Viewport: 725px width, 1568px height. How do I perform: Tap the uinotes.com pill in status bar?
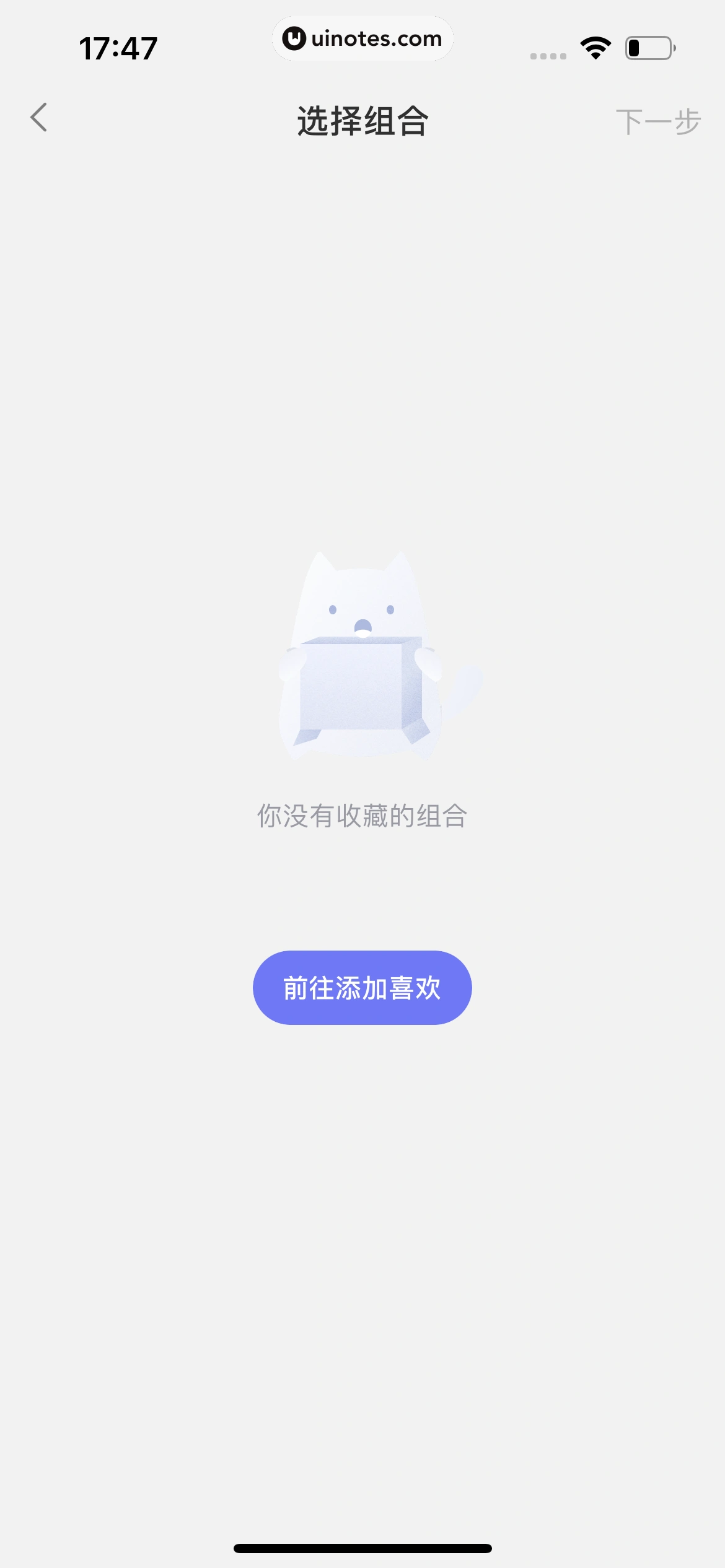[x=362, y=38]
